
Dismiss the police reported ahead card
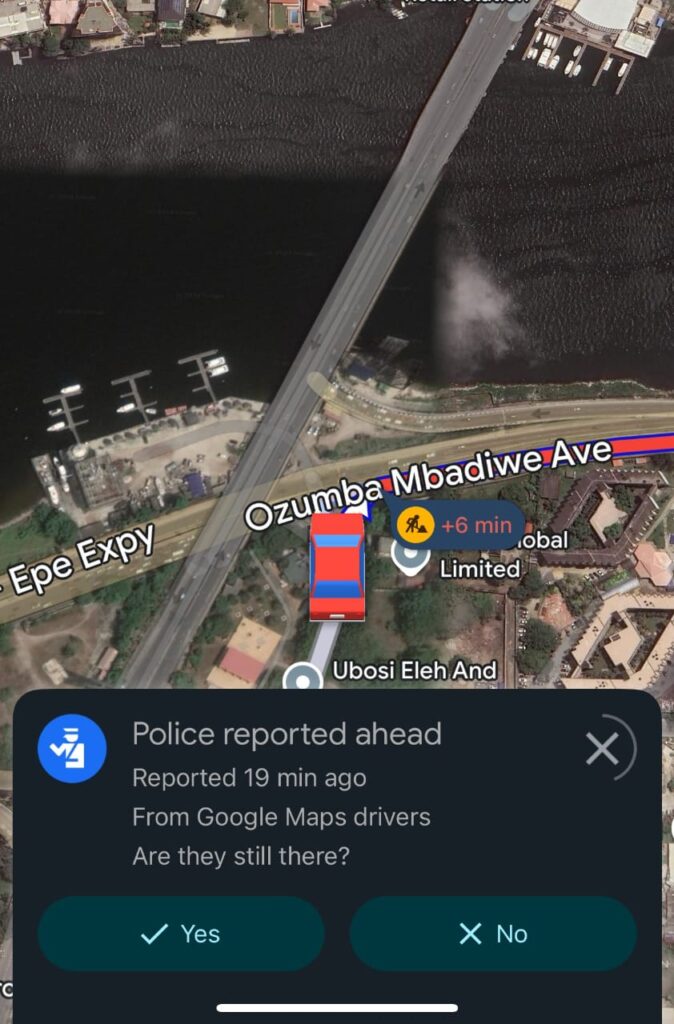[602, 748]
